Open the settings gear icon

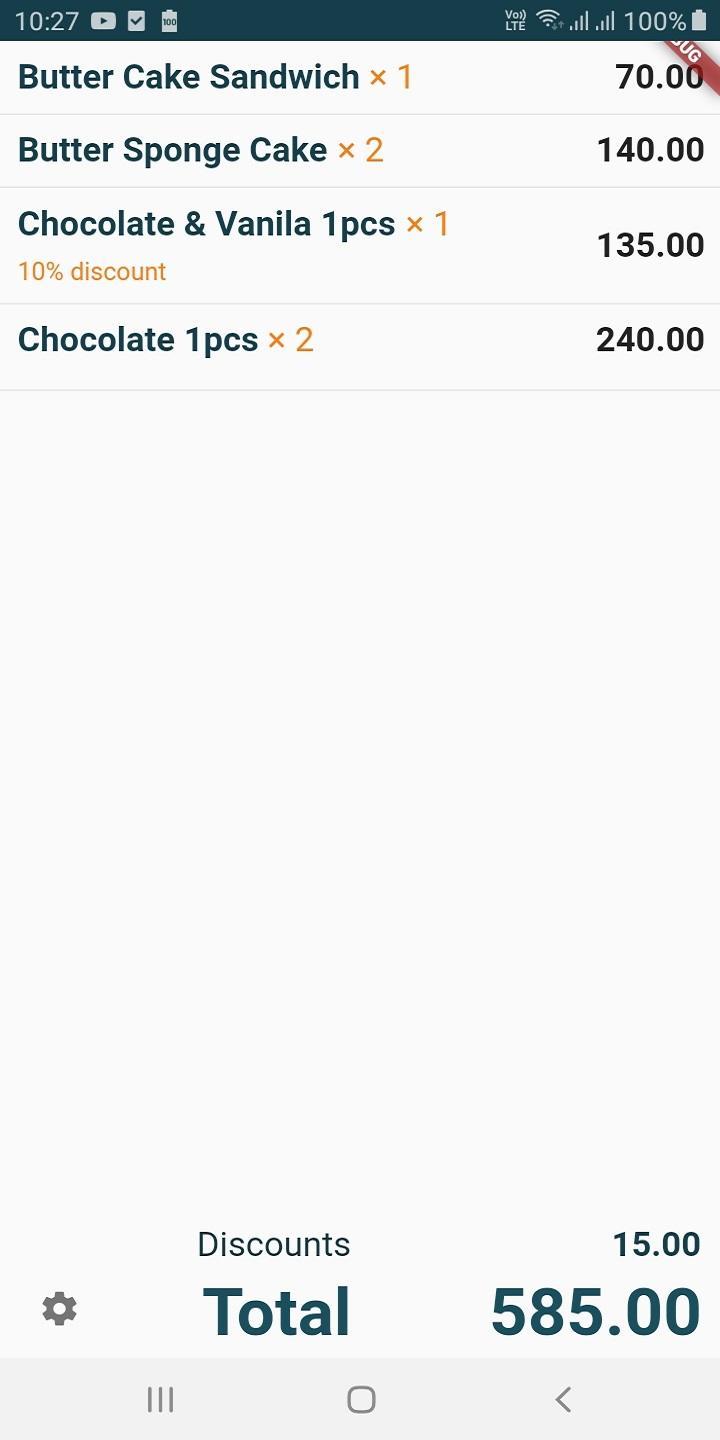coord(59,1309)
